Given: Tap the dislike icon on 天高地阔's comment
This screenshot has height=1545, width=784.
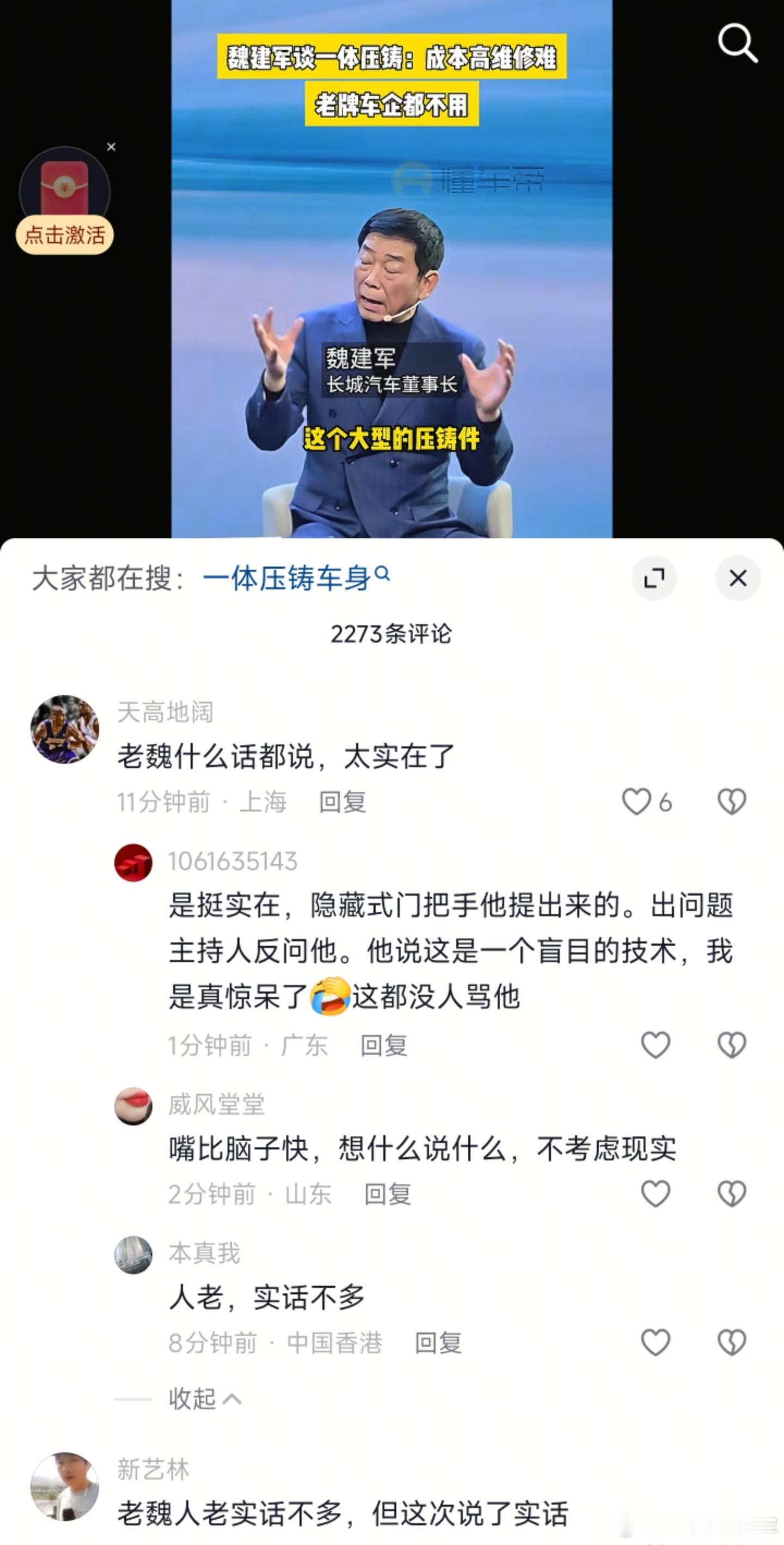Looking at the screenshot, I should 732,801.
